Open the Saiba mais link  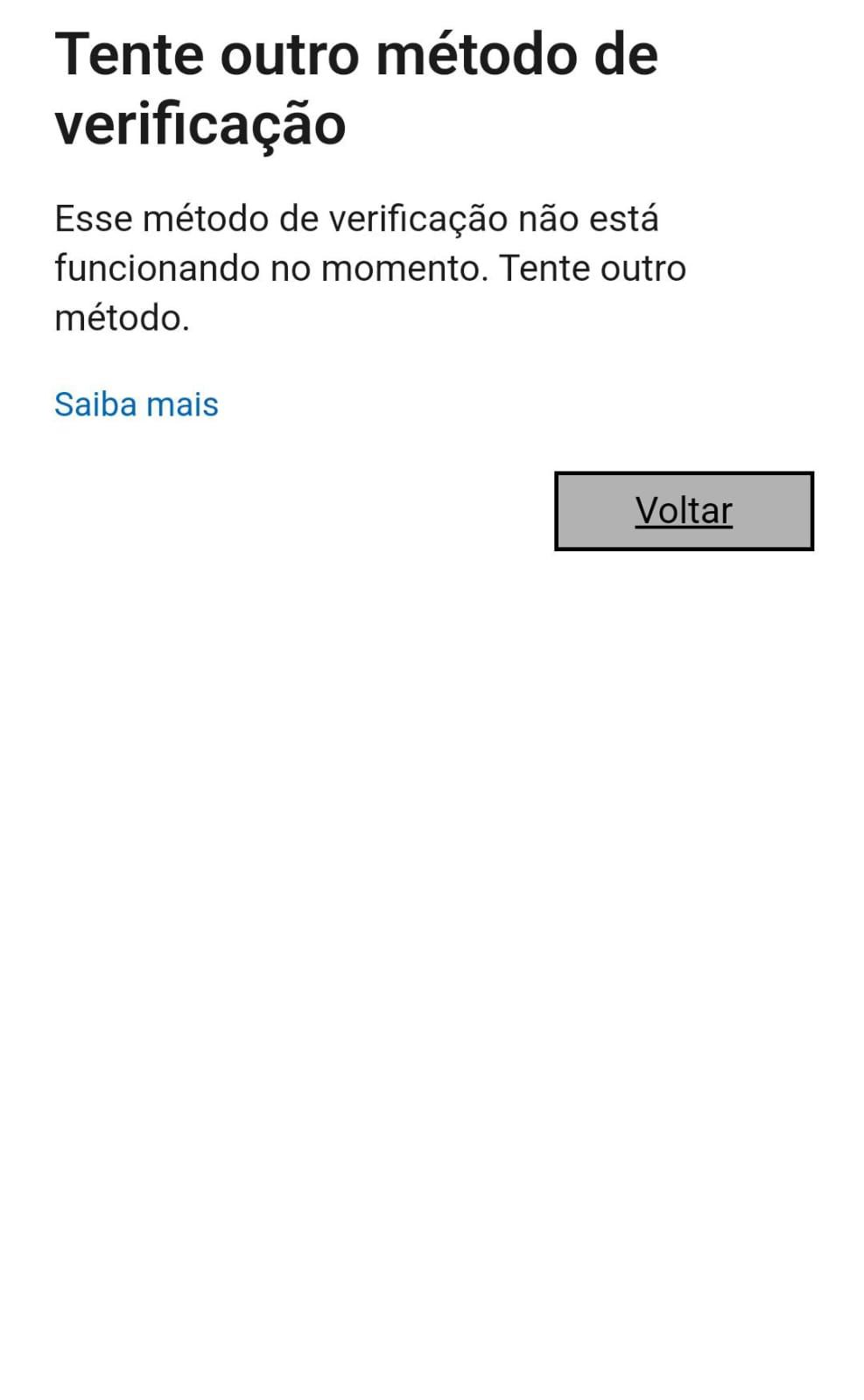coord(137,404)
